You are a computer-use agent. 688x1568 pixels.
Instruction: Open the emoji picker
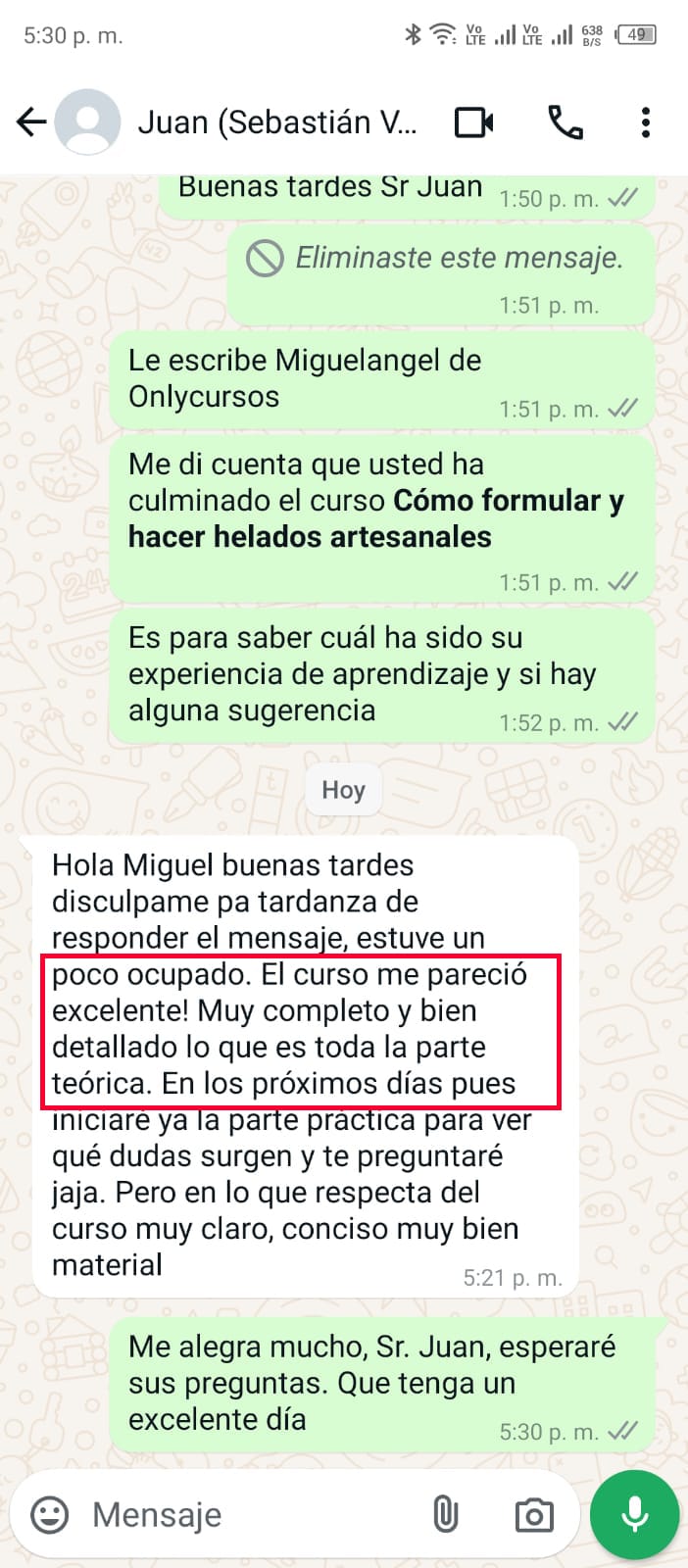[x=50, y=1515]
